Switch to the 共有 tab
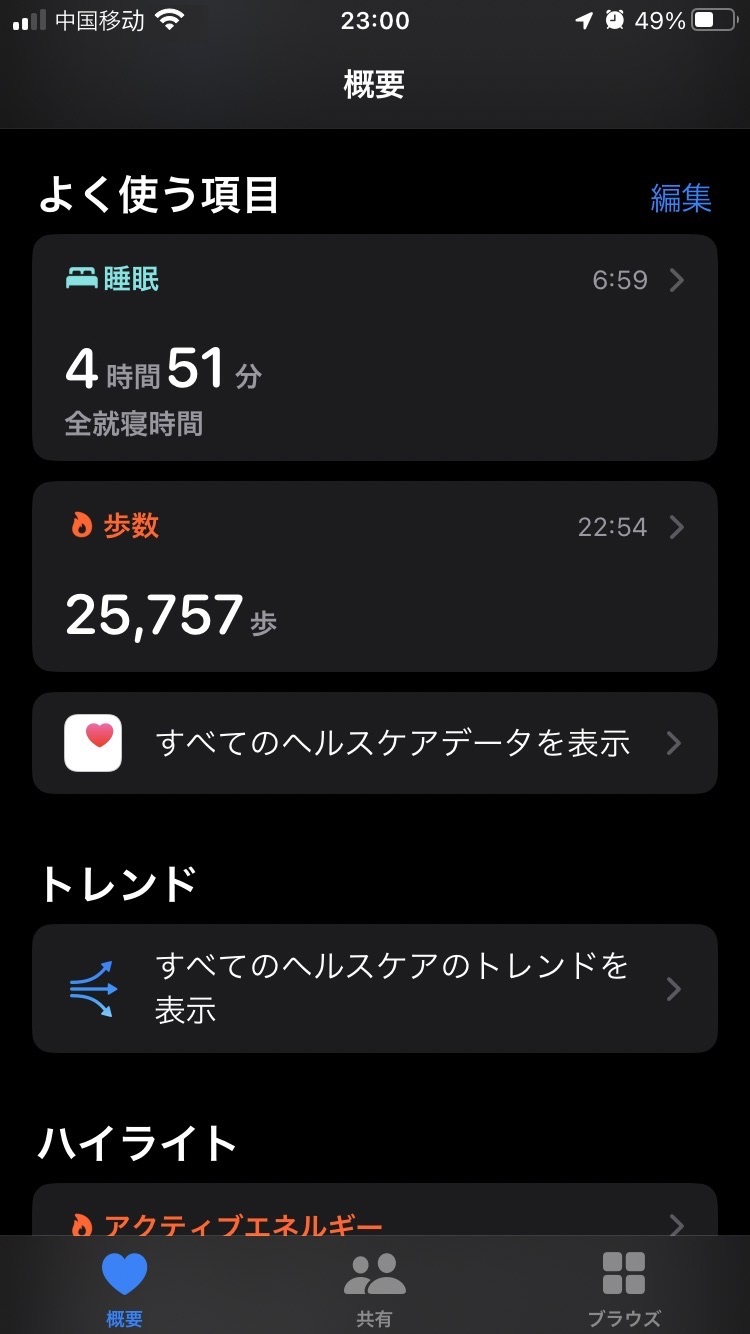Screen dimensions: 750x1334 [375, 1288]
